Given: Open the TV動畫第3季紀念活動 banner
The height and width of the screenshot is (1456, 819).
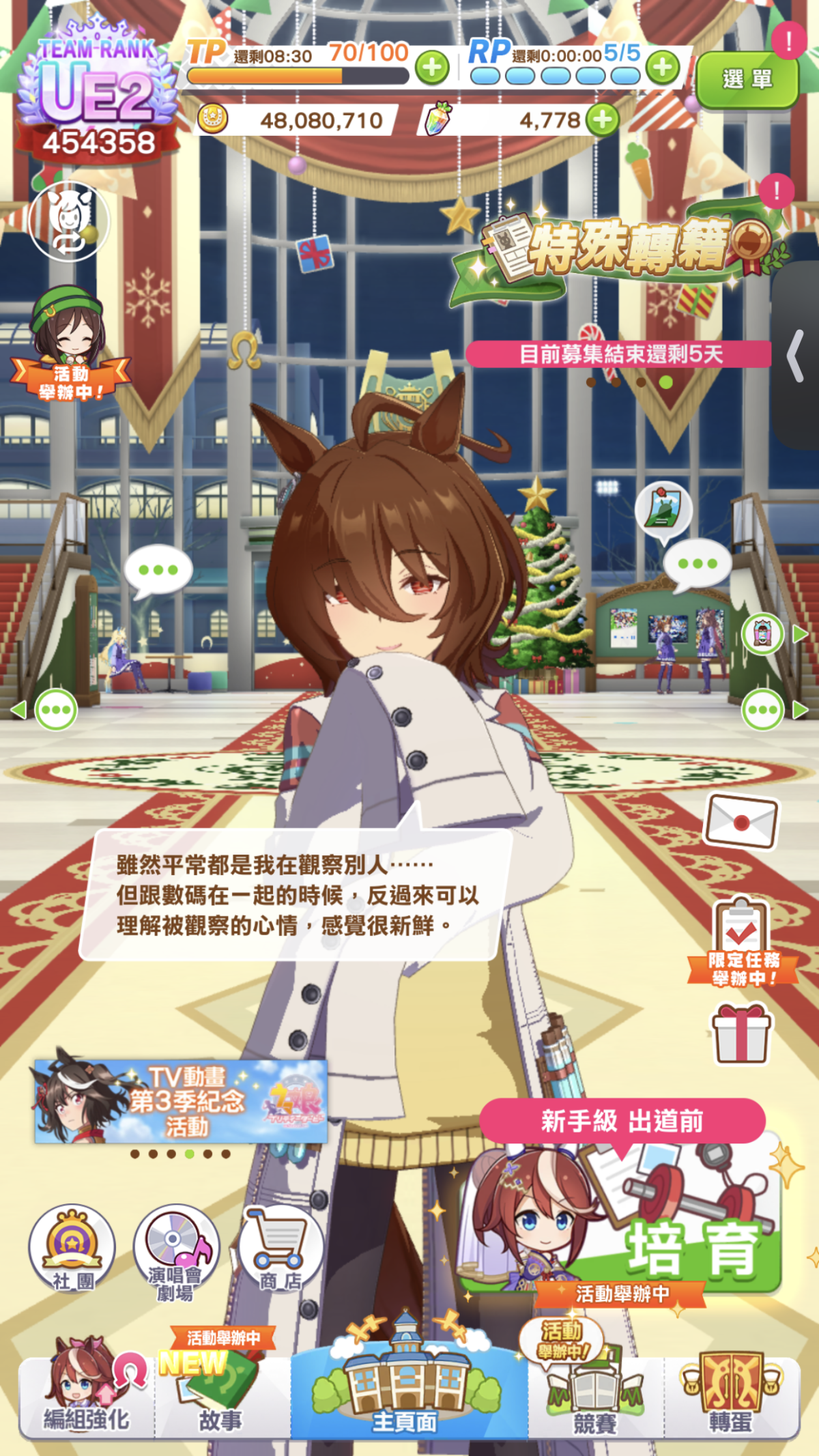Looking at the screenshot, I should point(181,1101).
